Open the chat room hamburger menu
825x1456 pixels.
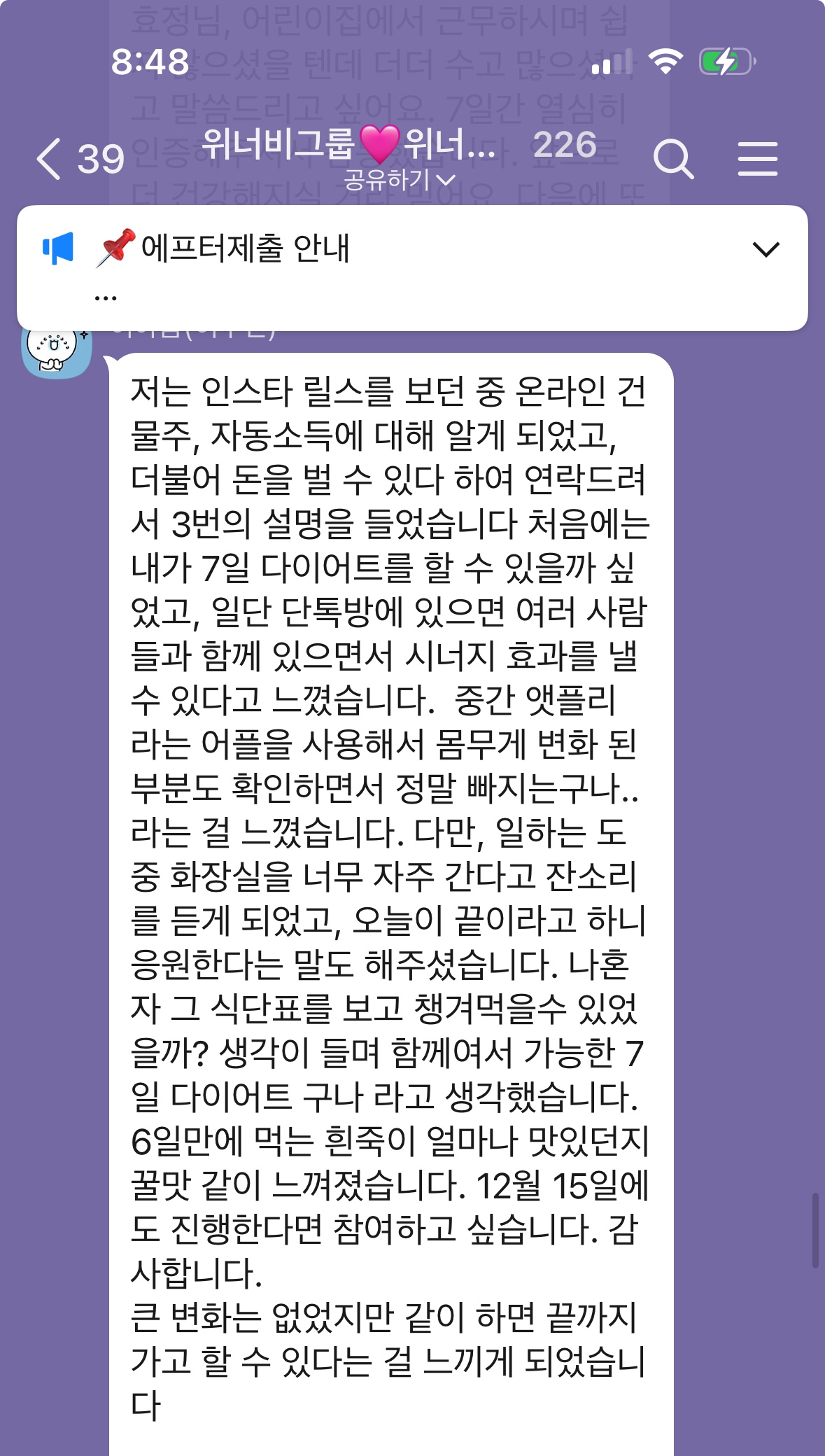click(758, 159)
